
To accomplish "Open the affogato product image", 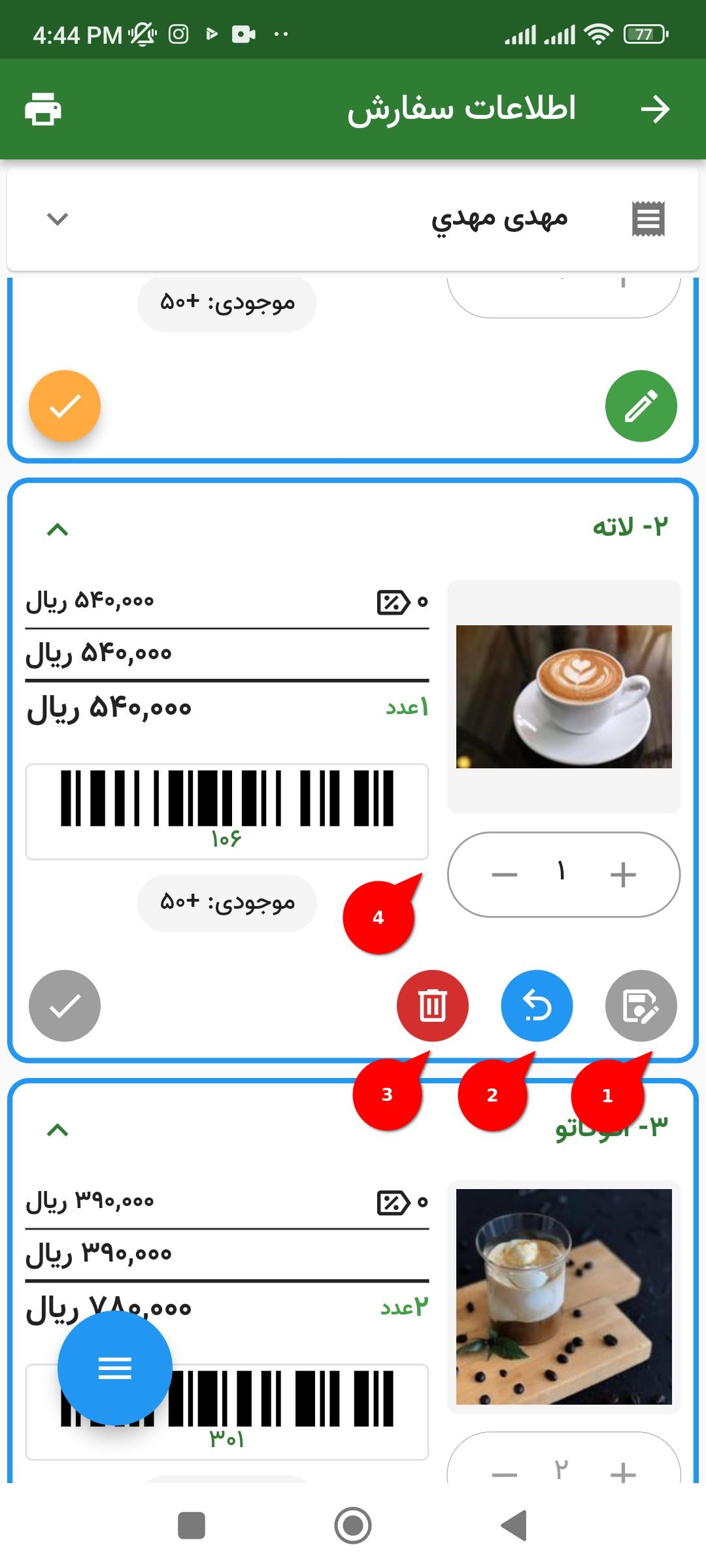I will [563, 1296].
